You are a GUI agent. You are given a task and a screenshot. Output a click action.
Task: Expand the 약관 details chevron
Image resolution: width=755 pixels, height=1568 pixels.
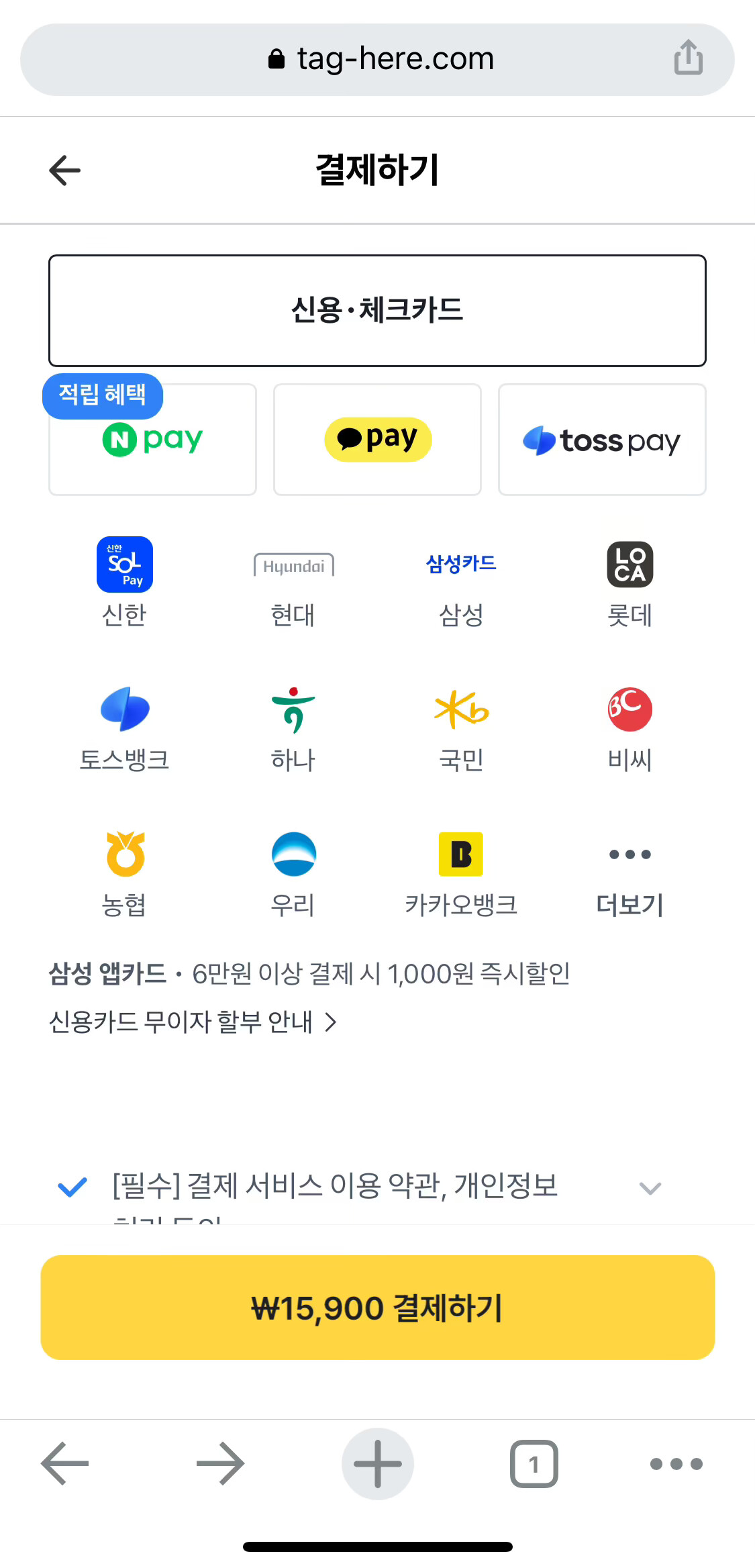[x=650, y=1189]
